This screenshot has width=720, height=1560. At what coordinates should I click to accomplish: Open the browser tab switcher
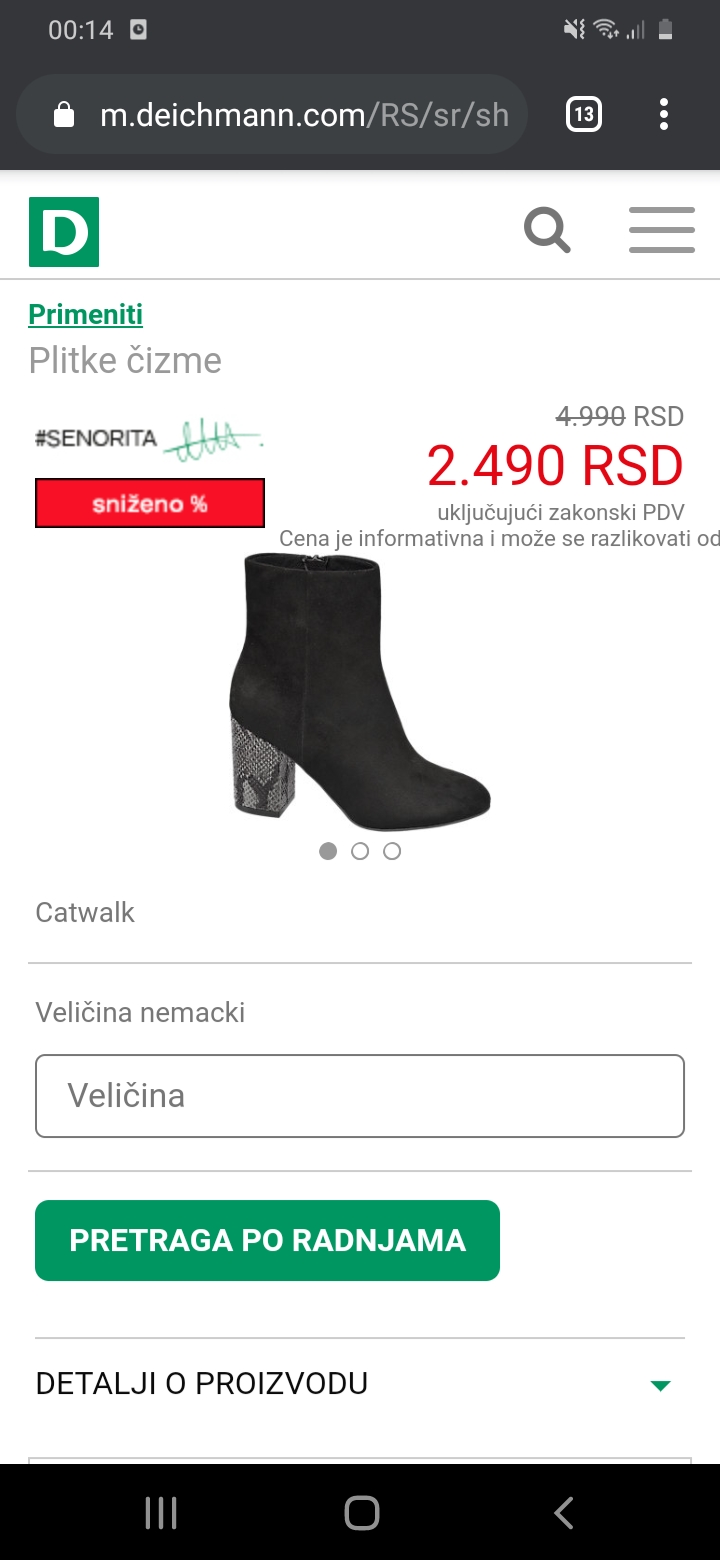(x=584, y=115)
